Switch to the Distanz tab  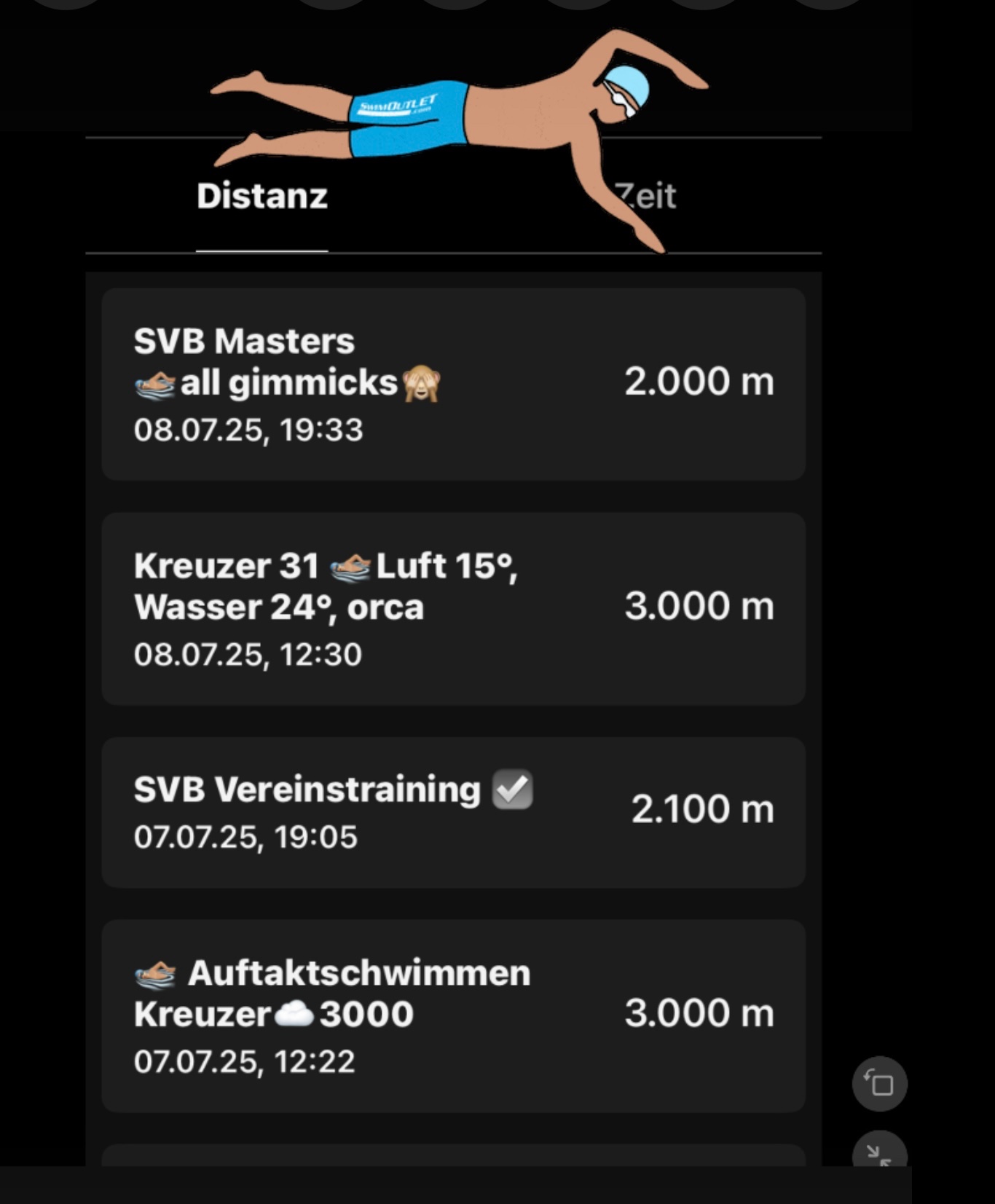click(261, 197)
